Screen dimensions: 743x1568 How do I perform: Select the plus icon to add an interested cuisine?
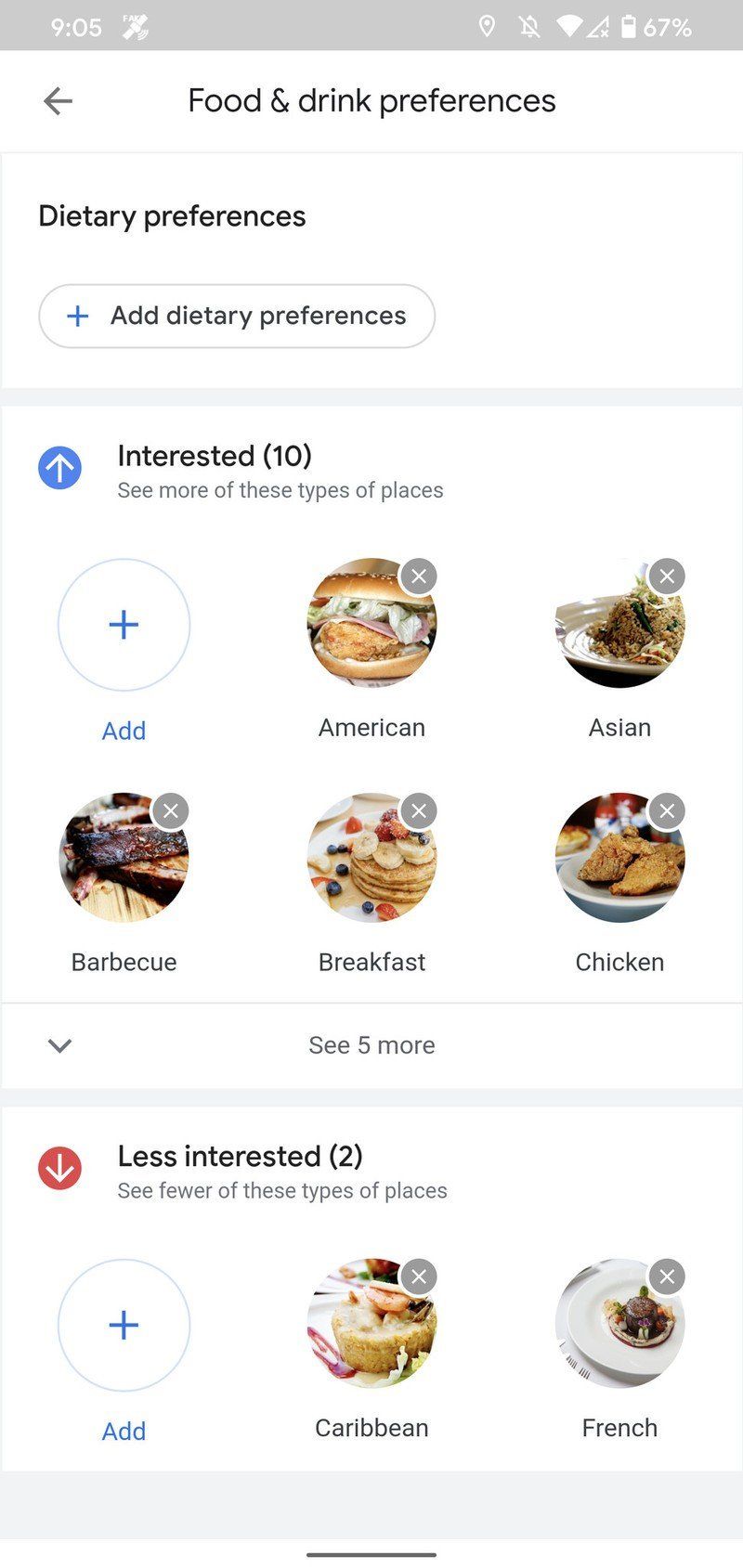pos(124,625)
